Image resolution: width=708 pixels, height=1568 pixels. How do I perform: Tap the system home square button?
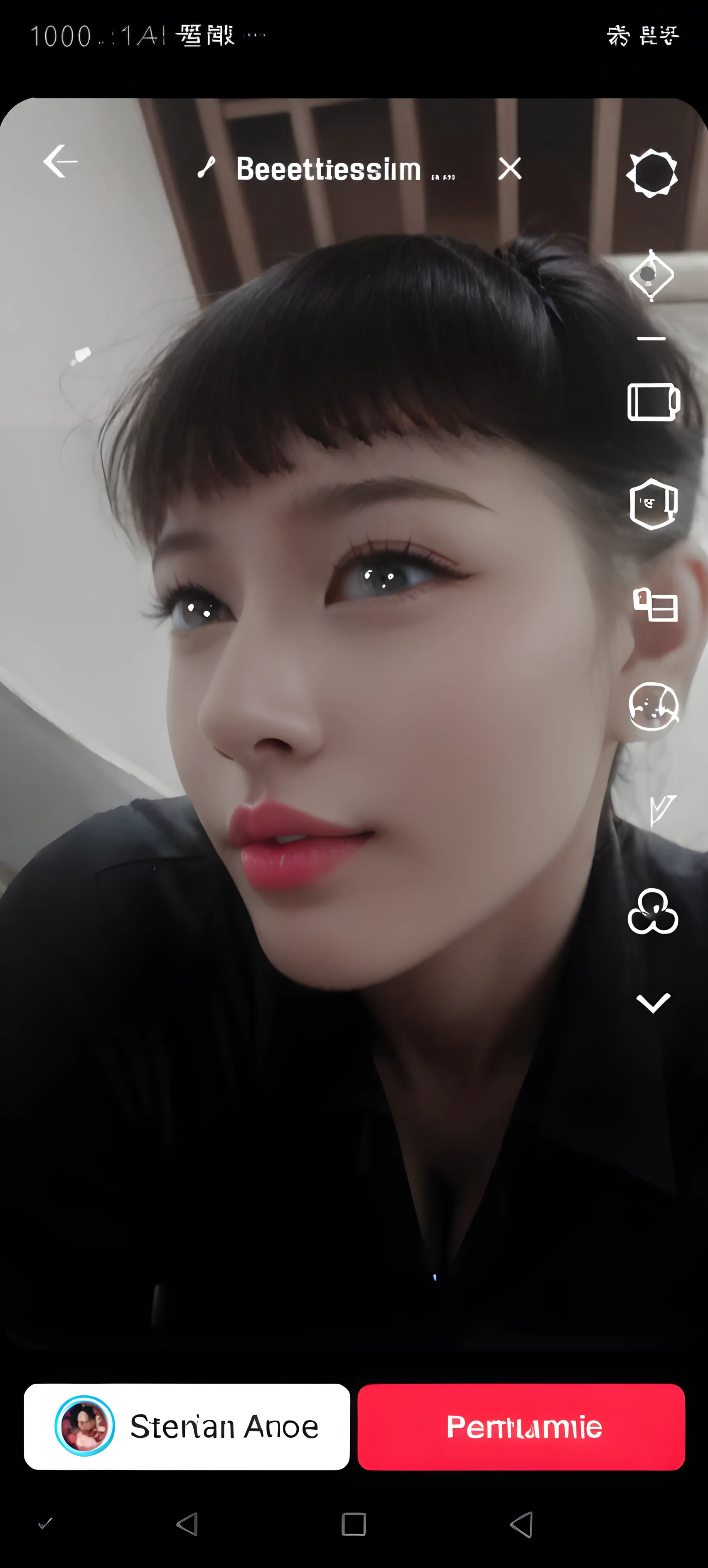[354, 1524]
